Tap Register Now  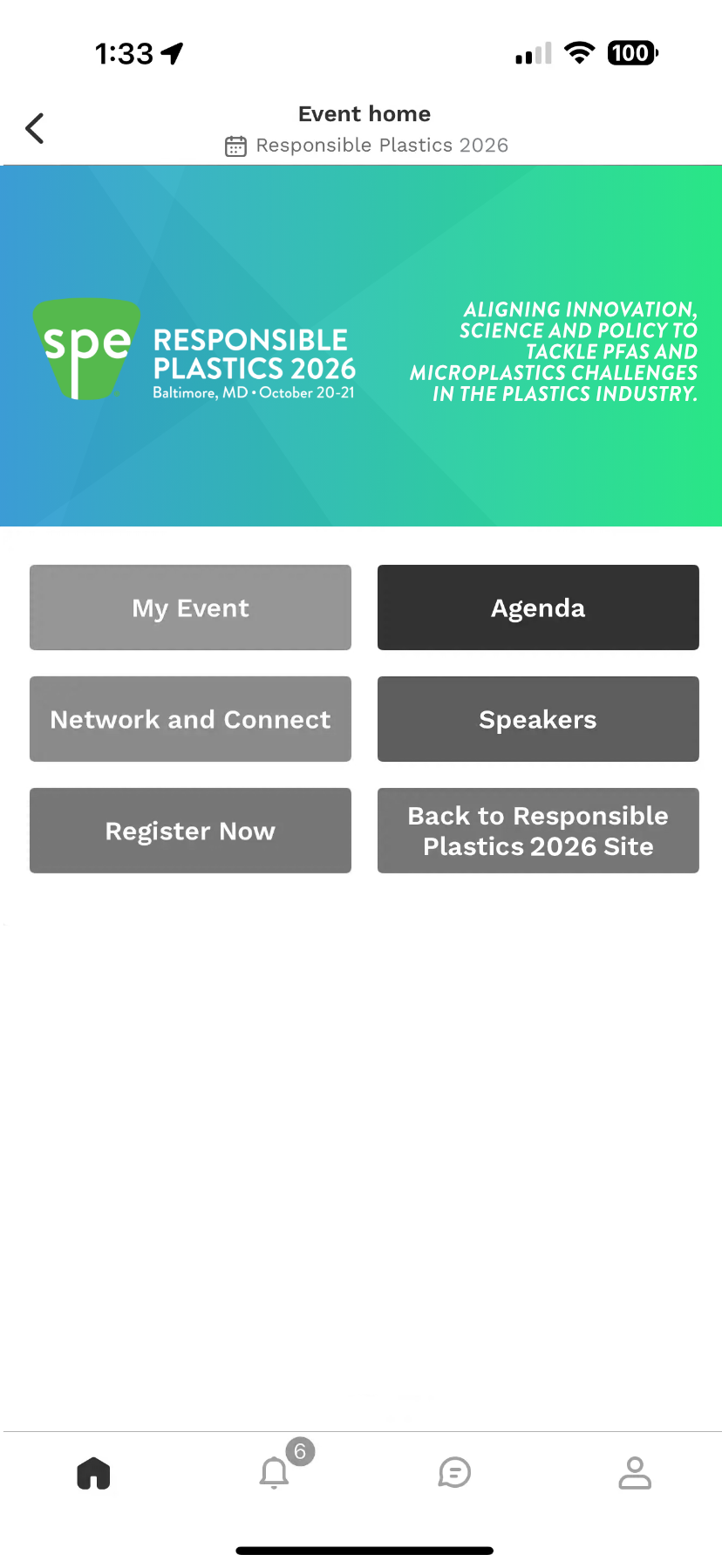point(190,831)
